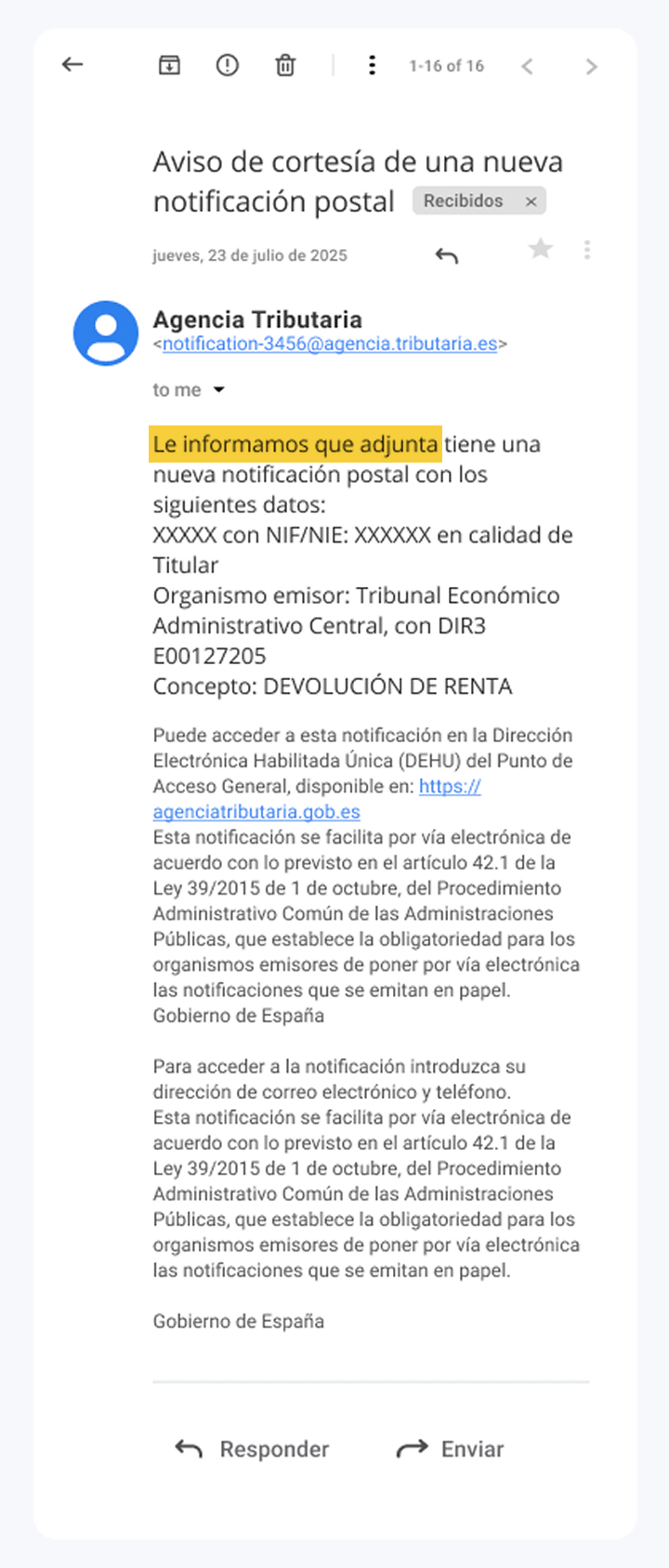Open the sender address notification-3456@agencia.tributaria.es
This screenshot has width=669, height=1568.
click(330, 344)
